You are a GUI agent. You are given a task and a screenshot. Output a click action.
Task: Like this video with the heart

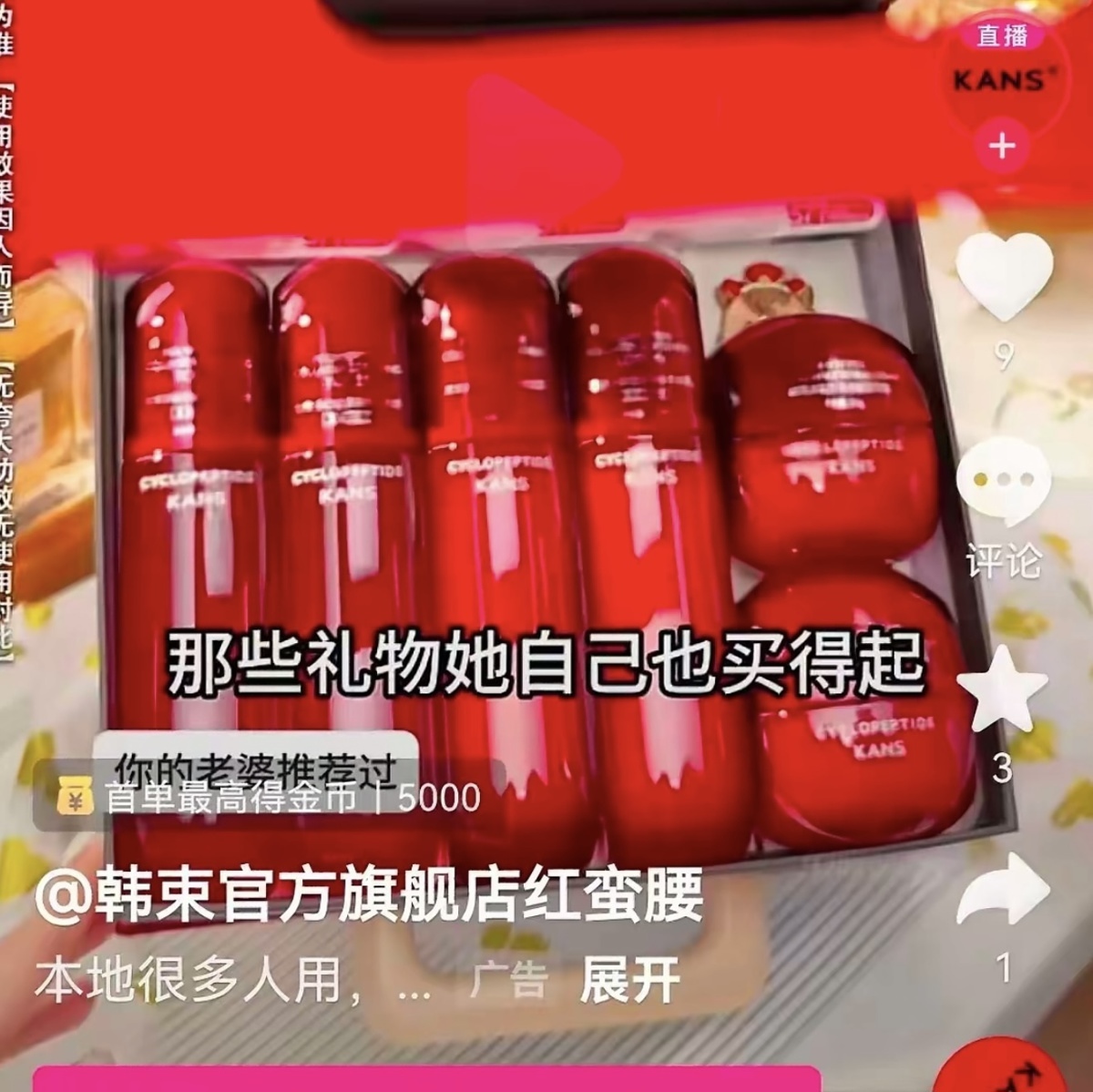[x=1003, y=275]
